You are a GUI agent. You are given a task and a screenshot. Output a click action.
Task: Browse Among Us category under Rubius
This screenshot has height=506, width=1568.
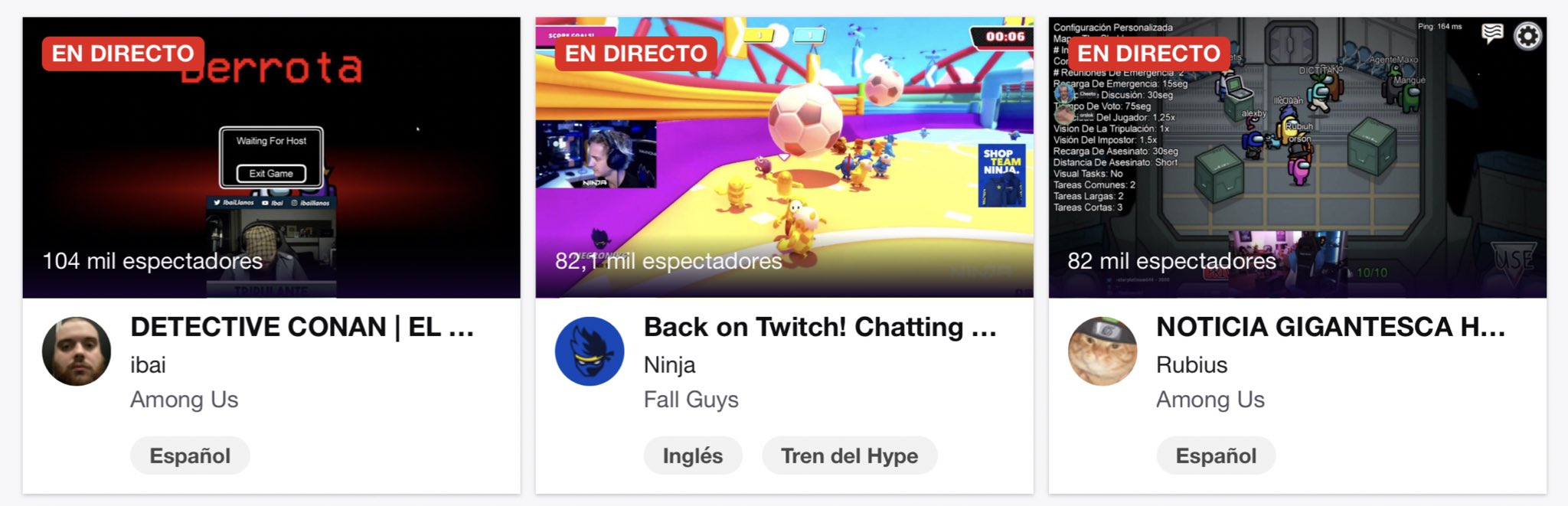(x=1210, y=400)
